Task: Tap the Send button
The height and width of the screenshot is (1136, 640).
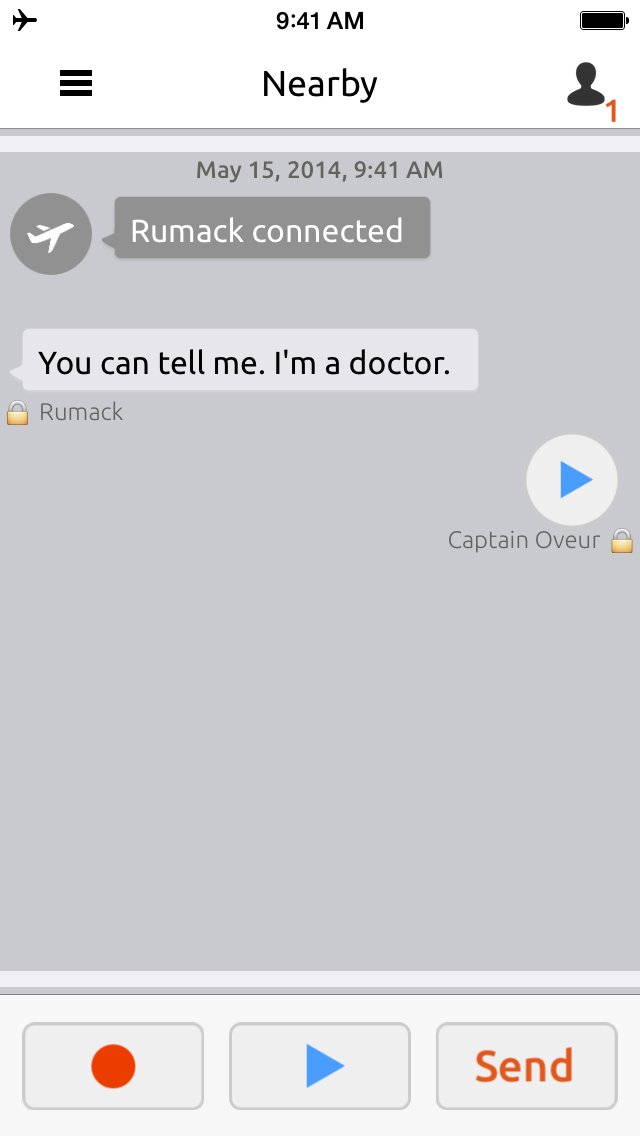Action: (x=526, y=1066)
